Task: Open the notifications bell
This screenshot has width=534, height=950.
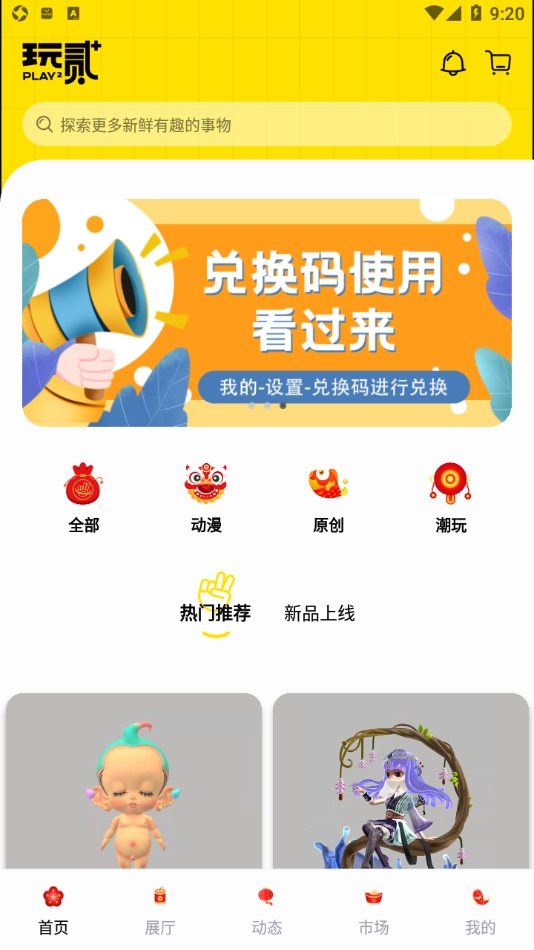Action: (x=453, y=63)
